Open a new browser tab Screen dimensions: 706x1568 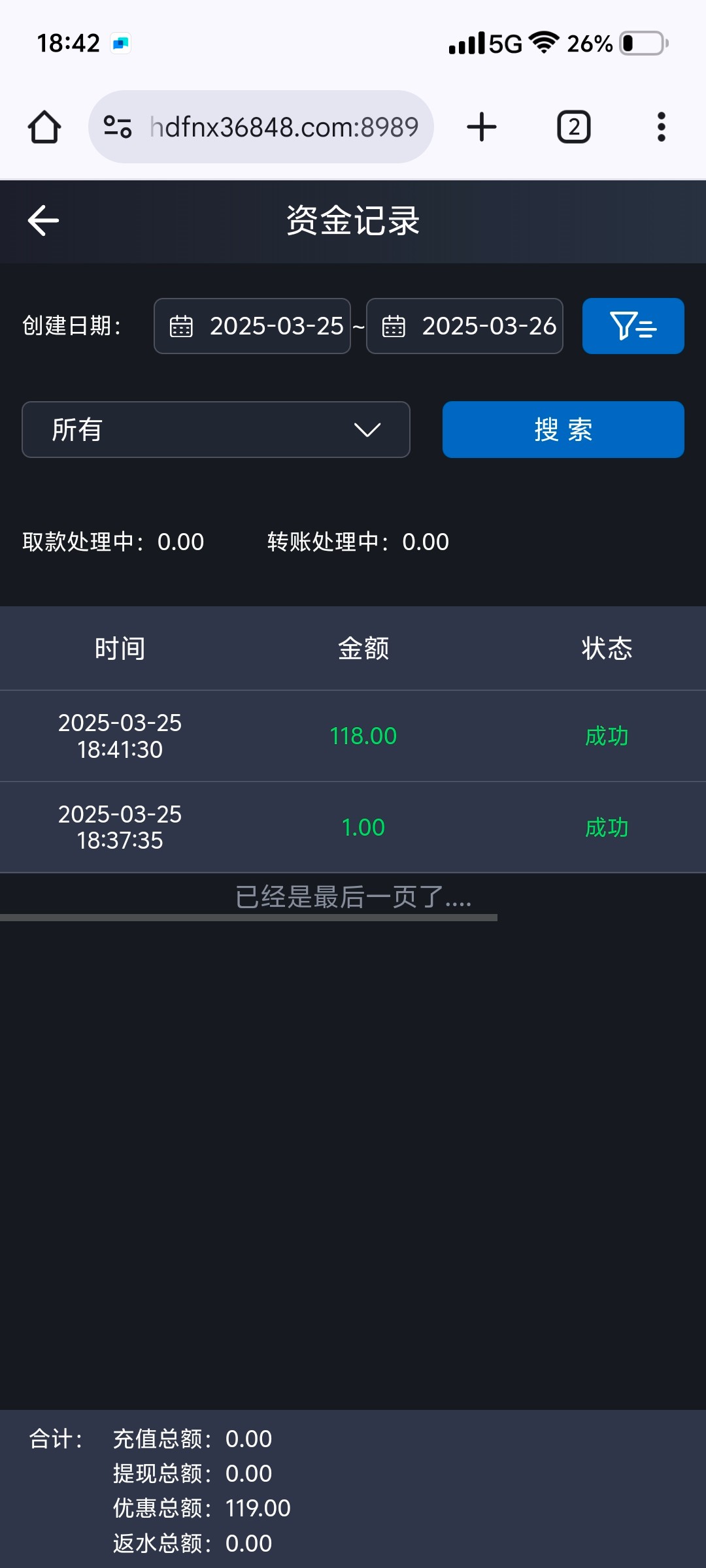[x=482, y=127]
